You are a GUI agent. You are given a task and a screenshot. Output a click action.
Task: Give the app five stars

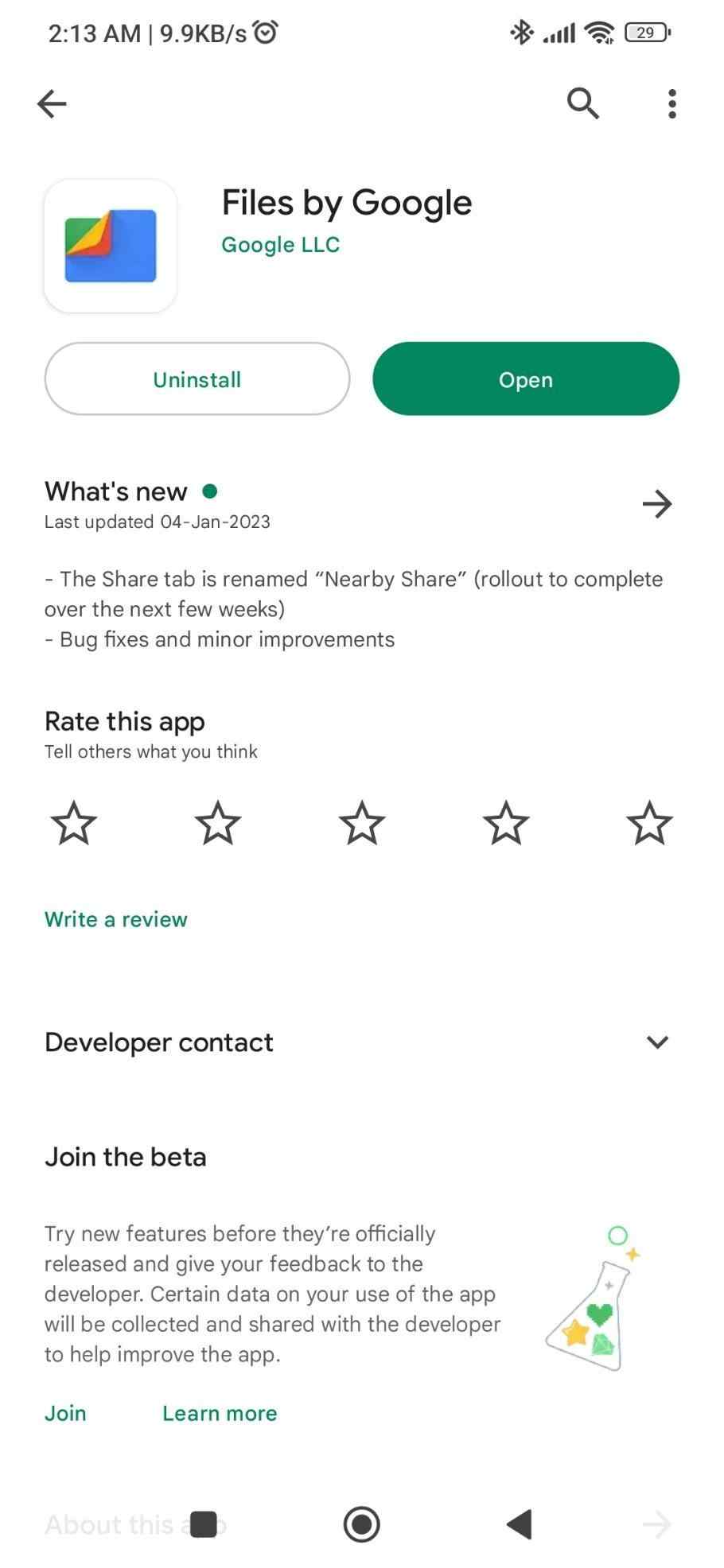[649, 823]
